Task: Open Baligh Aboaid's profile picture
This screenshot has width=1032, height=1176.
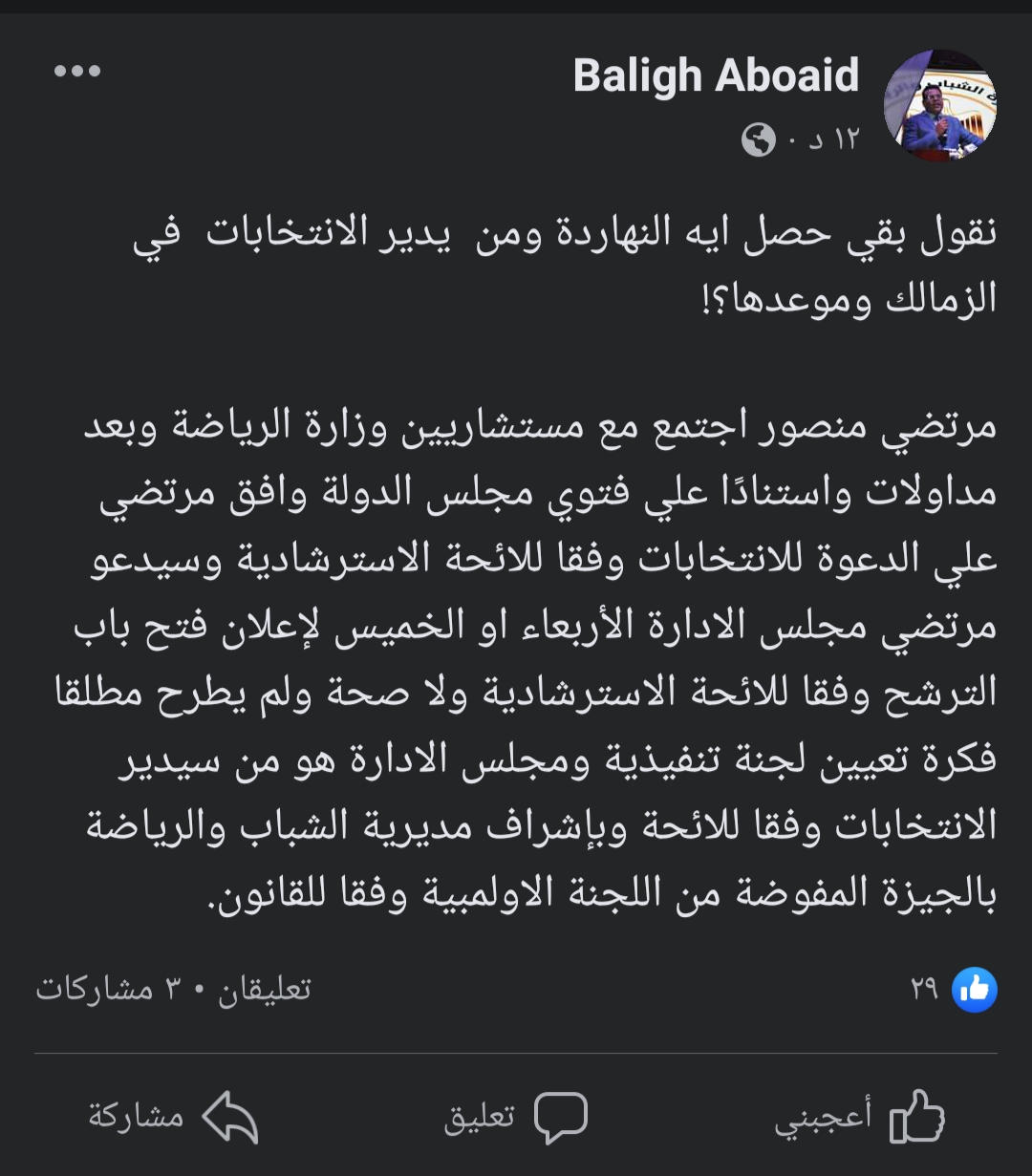Action: coord(939,106)
